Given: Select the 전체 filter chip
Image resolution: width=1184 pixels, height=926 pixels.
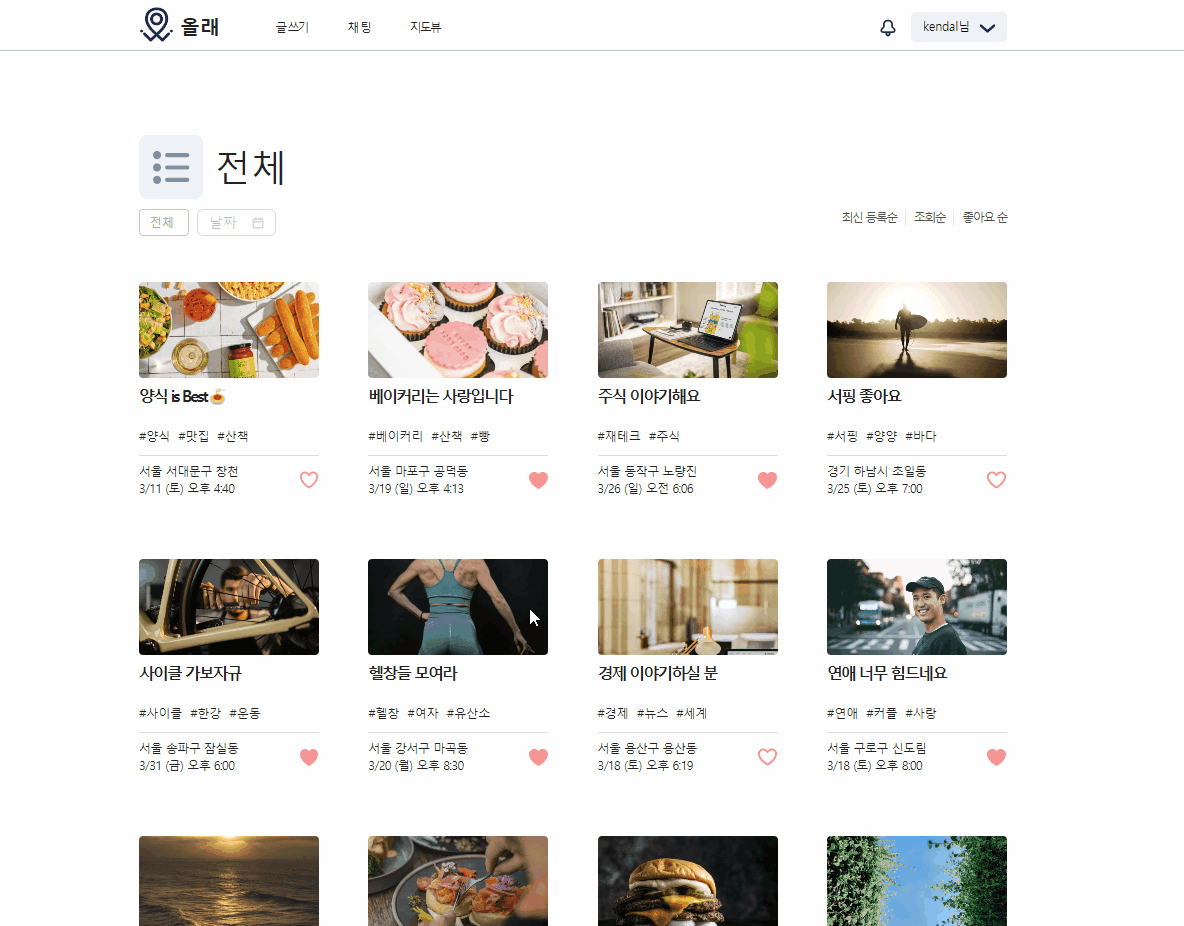Looking at the screenshot, I should [163, 222].
